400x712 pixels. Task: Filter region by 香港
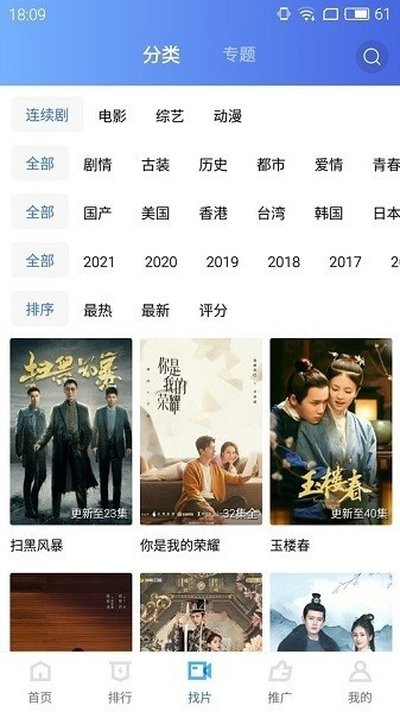pyautogui.click(x=213, y=213)
